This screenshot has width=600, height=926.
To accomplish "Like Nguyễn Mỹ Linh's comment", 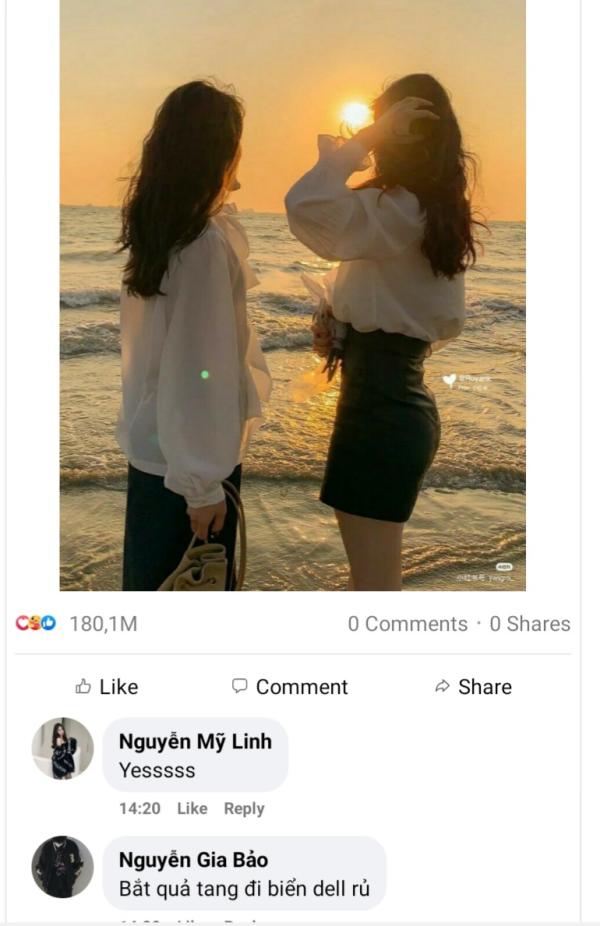I will tap(192, 808).
